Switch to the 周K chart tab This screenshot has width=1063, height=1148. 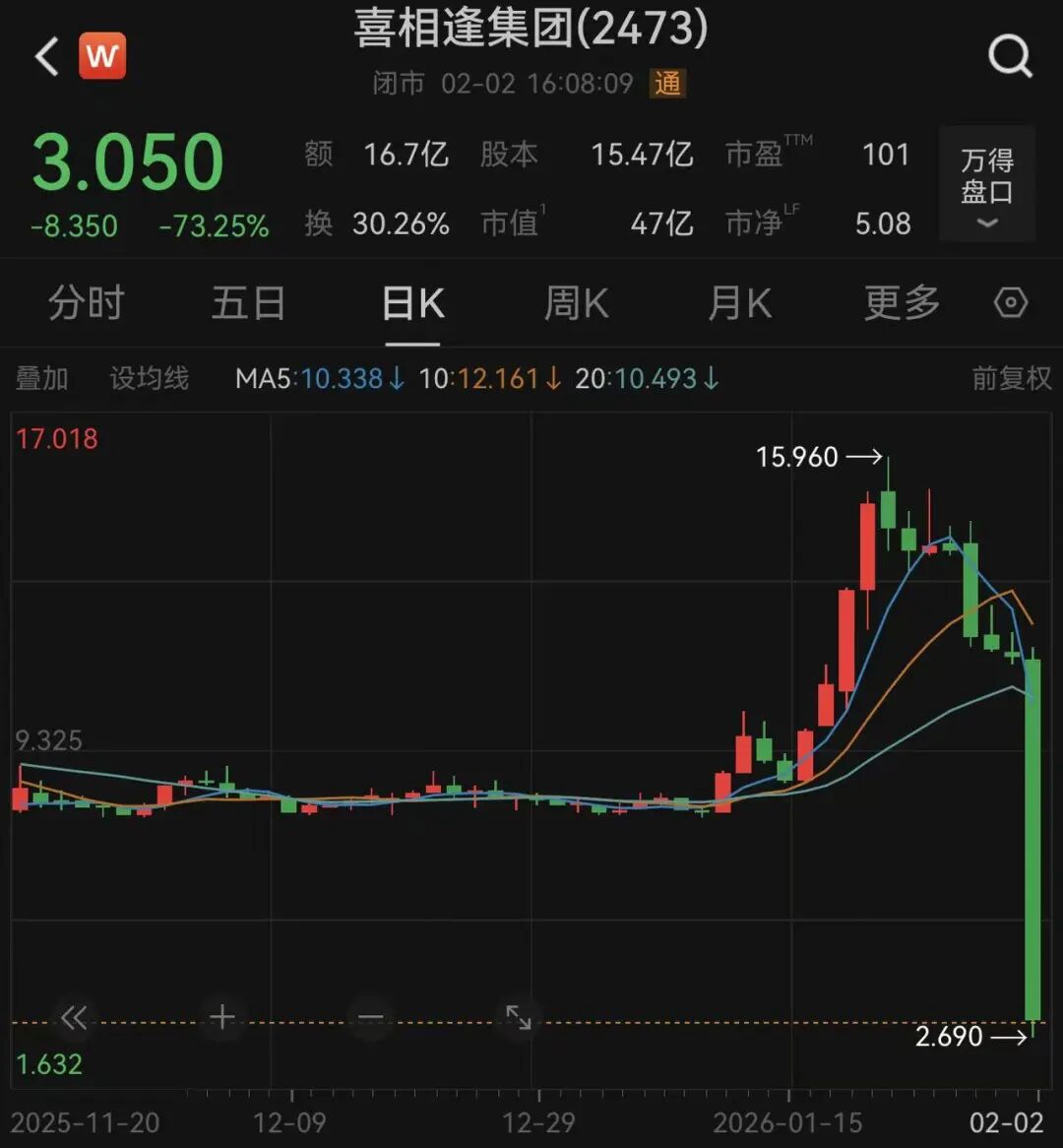(576, 303)
